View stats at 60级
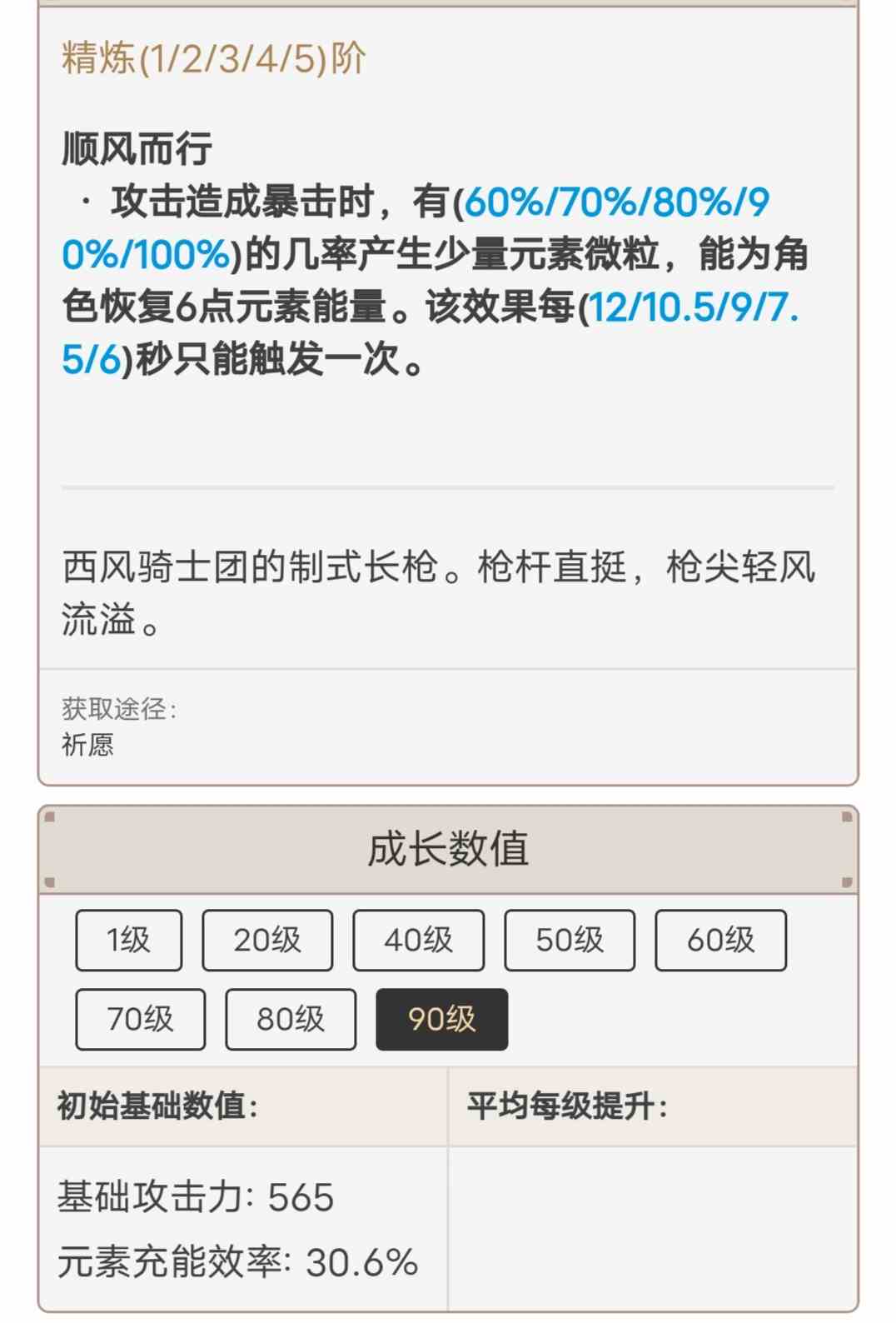Viewport: 896px width, 1323px height. click(x=720, y=940)
